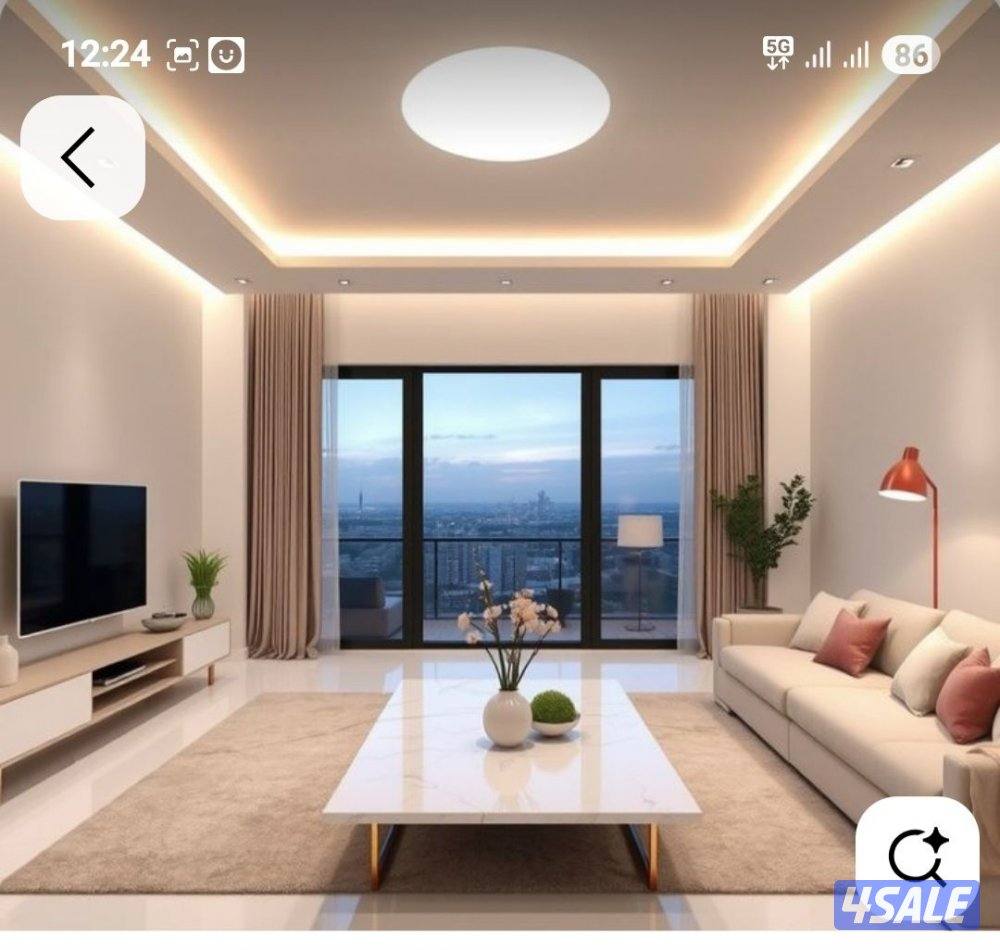
Task: Go back using the back arrow
Action: (82, 158)
